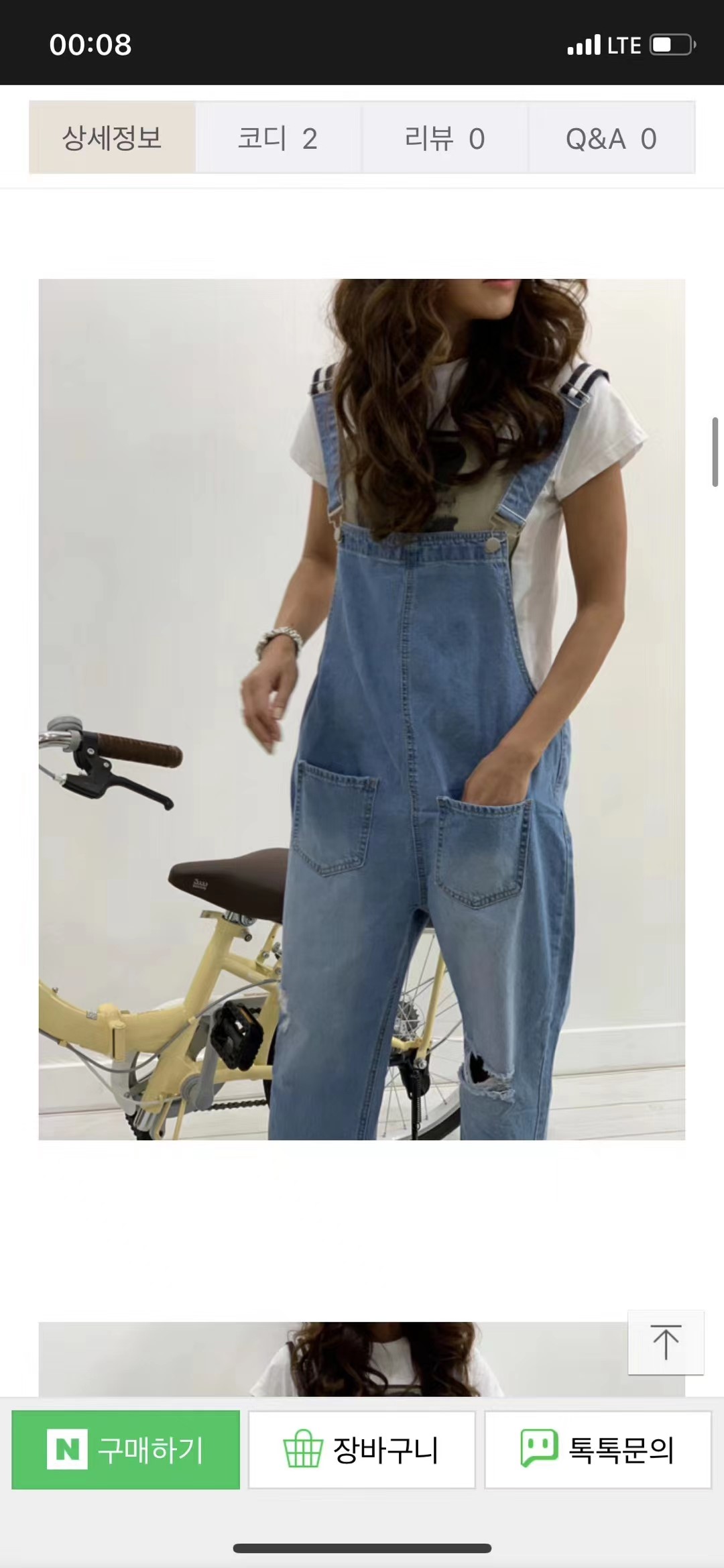Switch to the 코디 tab
This screenshot has width=724, height=1568.
point(278,138)
